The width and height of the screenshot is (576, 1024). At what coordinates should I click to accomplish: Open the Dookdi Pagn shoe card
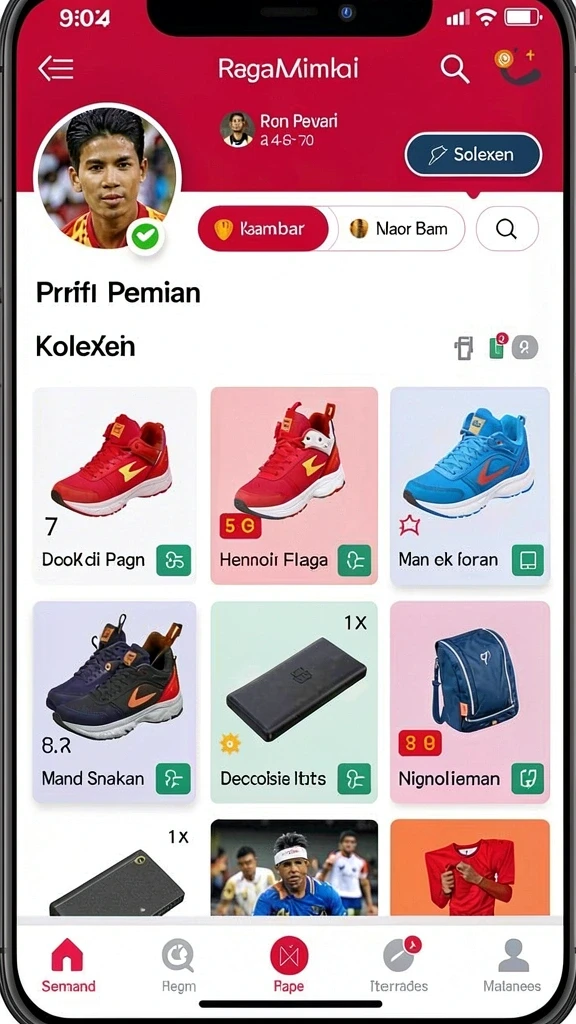(x=115, y=485)
